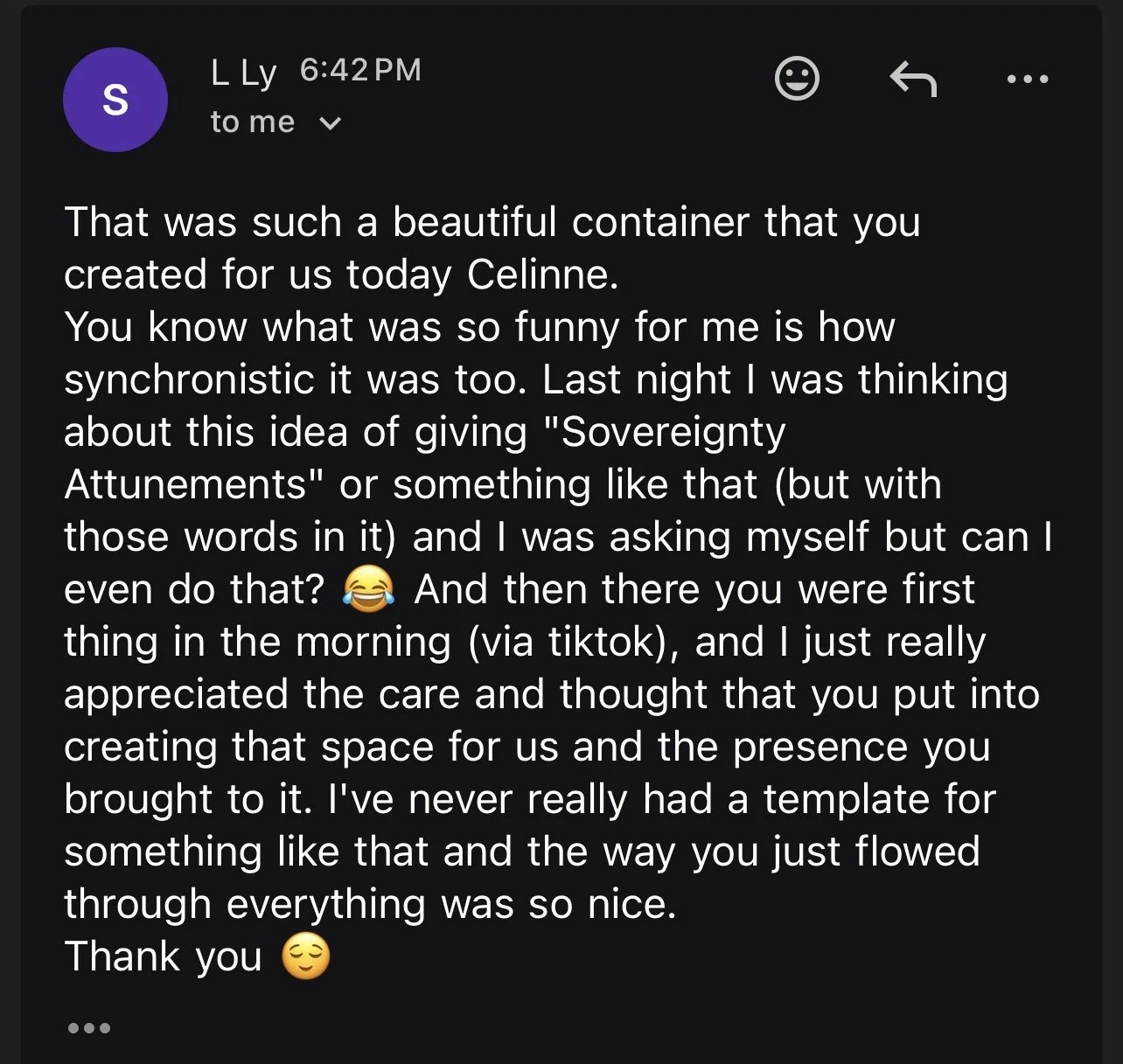Add an emoji reaction to this email
1123x1064 pixels.
coord(797,79)
